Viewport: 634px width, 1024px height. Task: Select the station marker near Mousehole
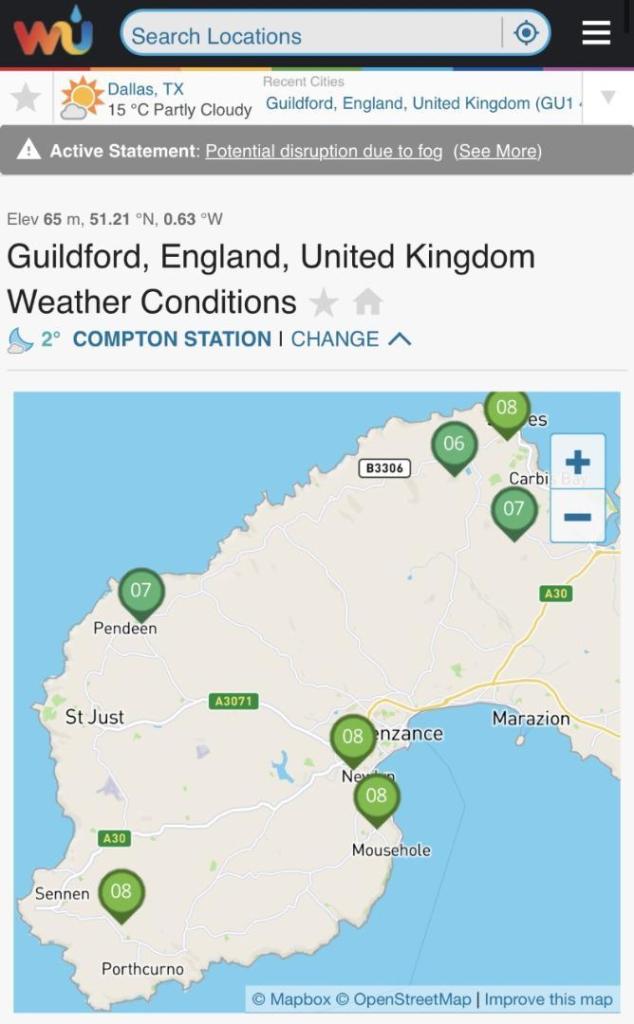pos(376,797)
